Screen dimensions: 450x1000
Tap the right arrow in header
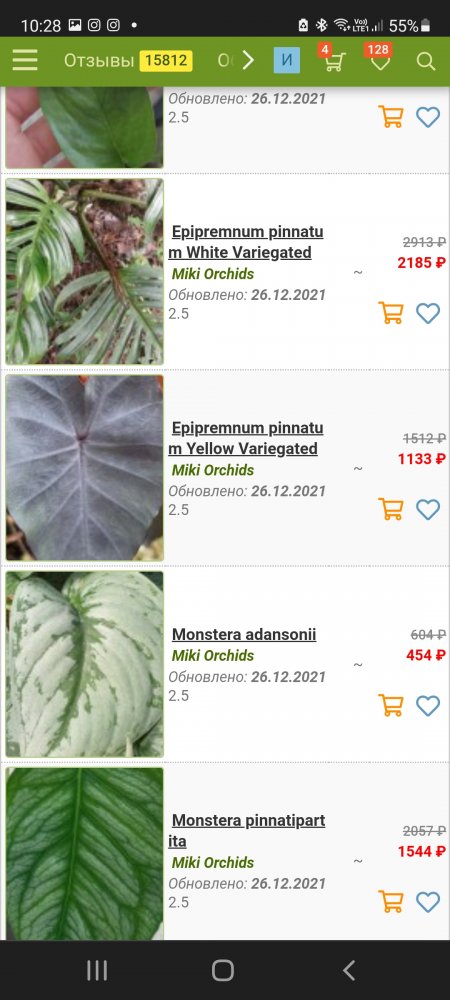248,61
